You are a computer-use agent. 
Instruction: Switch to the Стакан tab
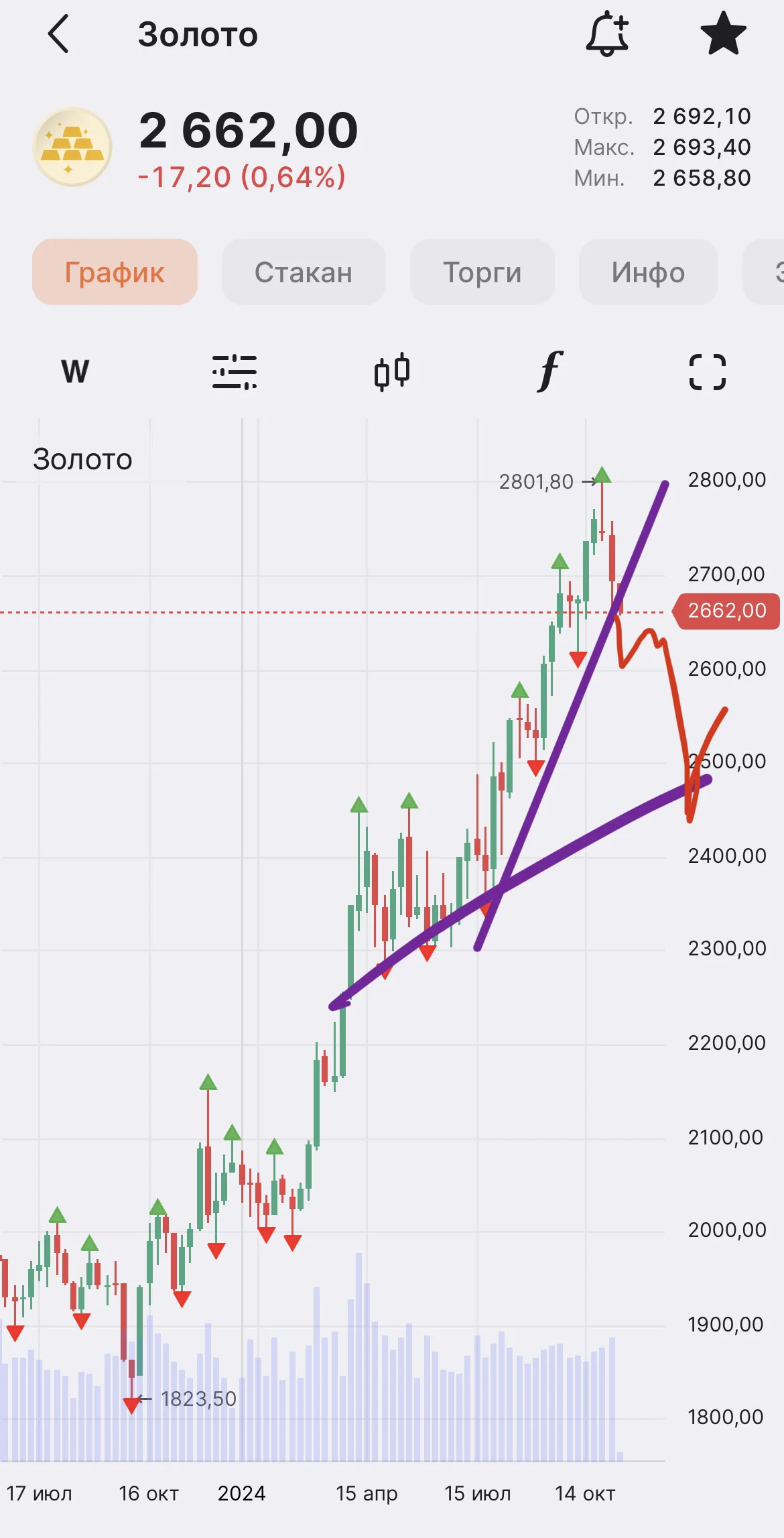coord(304,272)
